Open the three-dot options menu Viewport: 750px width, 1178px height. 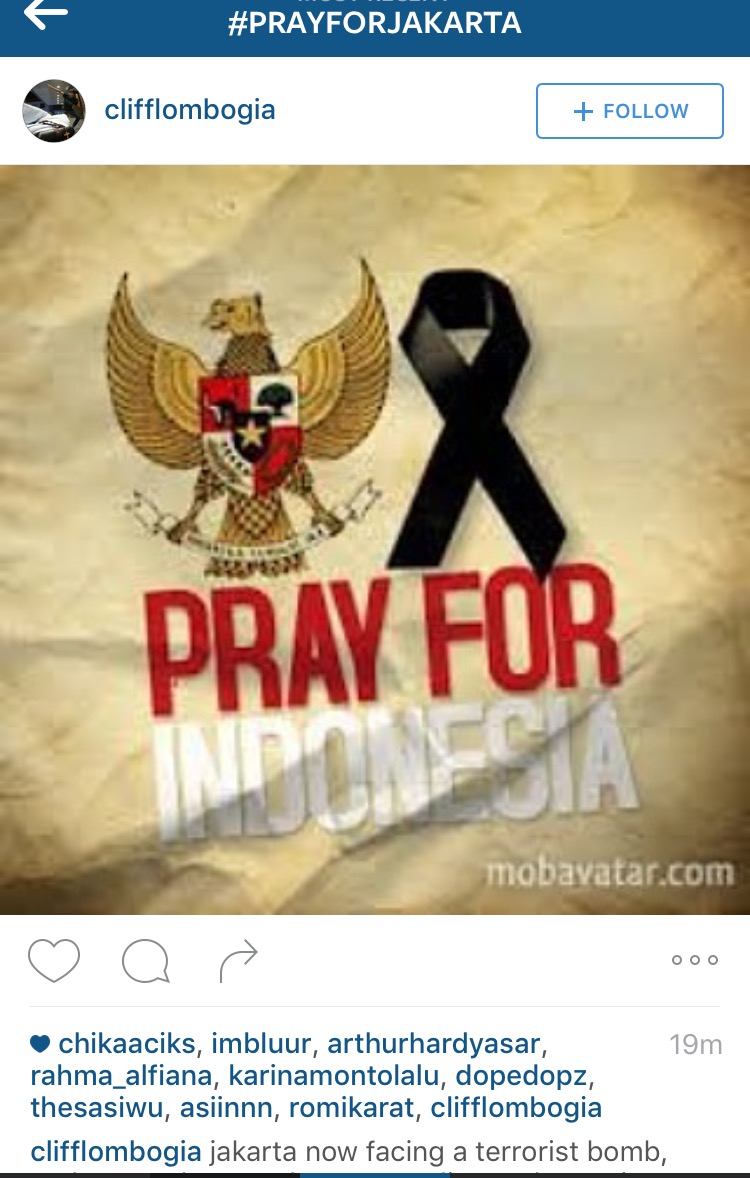coord(694,960)
